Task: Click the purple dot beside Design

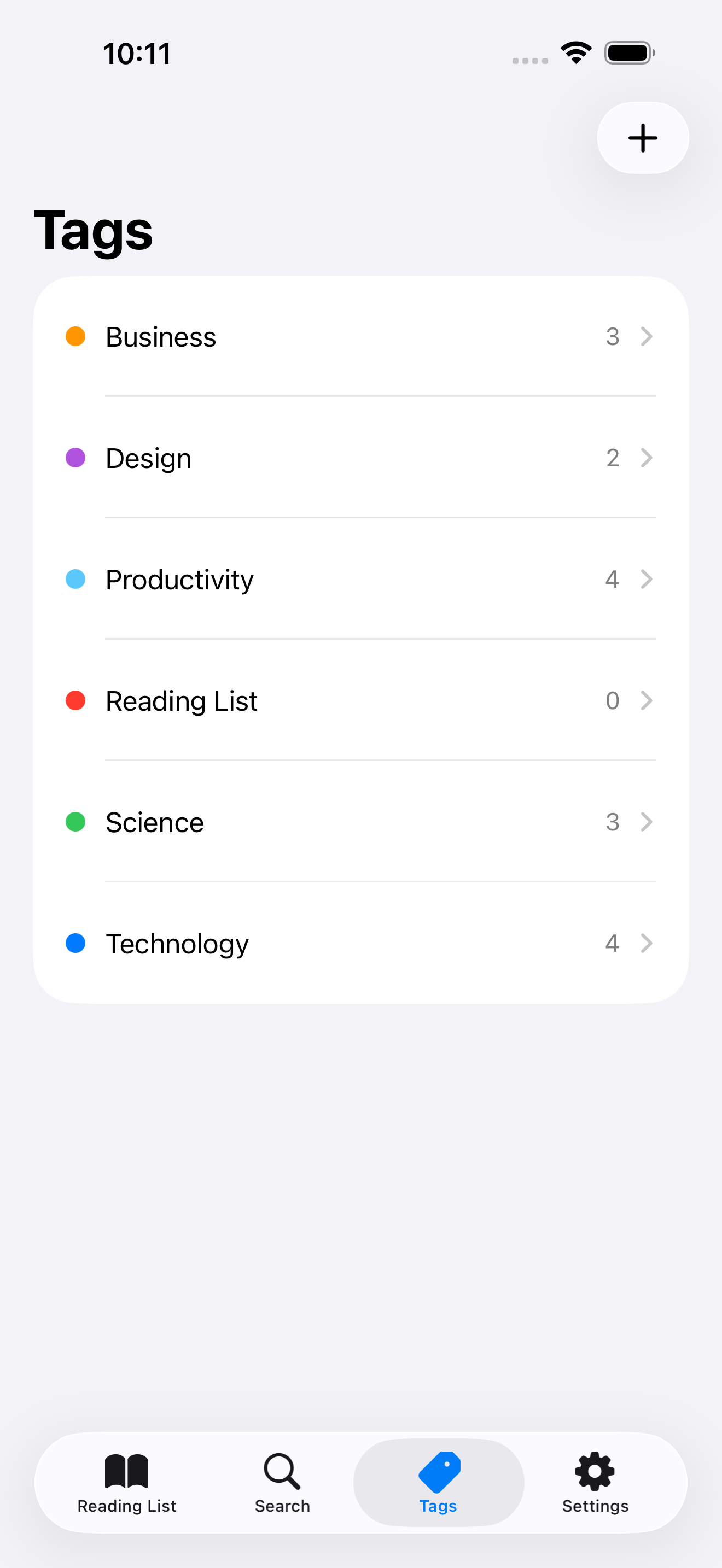Action: coord(75,457)
